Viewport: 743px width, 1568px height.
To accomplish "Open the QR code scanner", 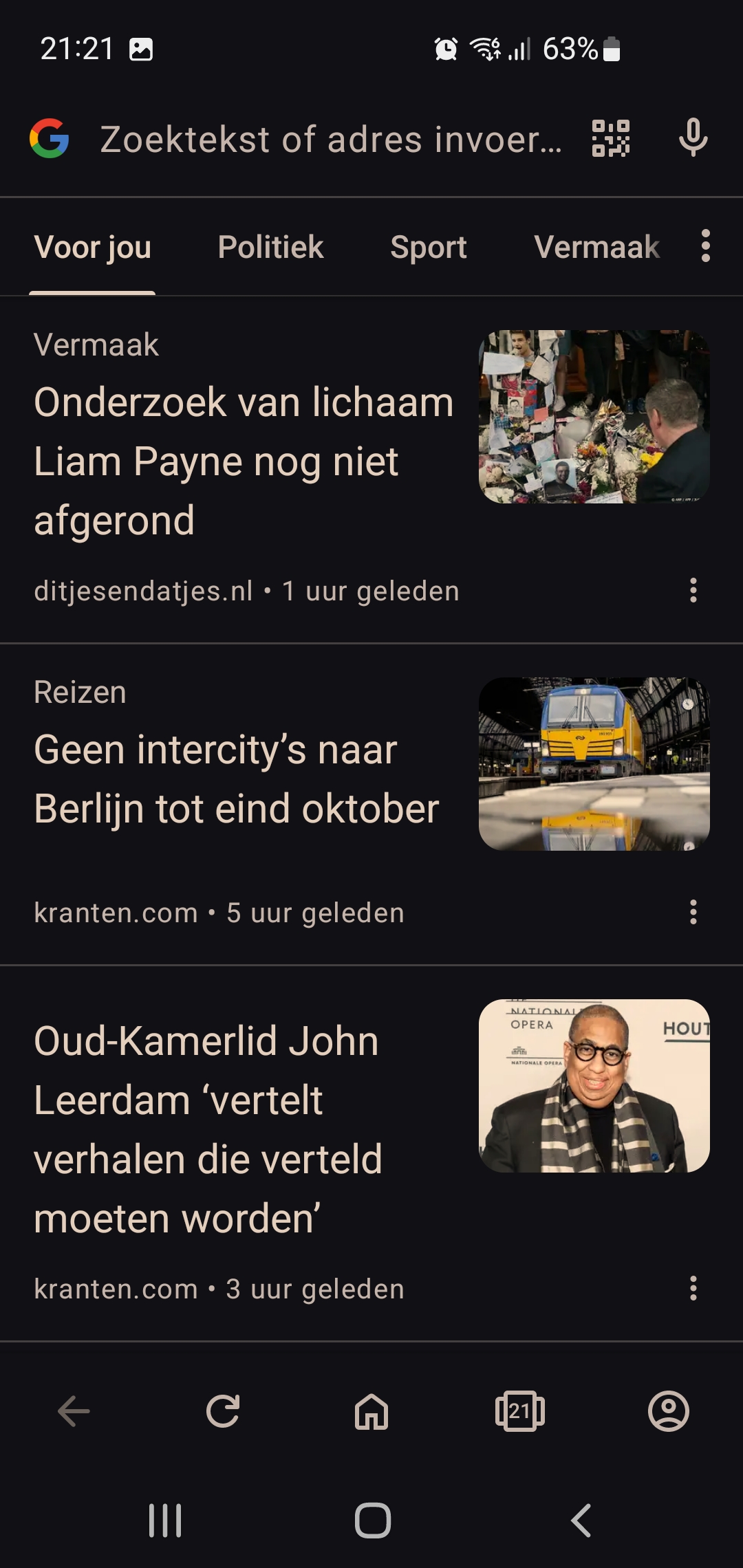I will pos(611,138).
